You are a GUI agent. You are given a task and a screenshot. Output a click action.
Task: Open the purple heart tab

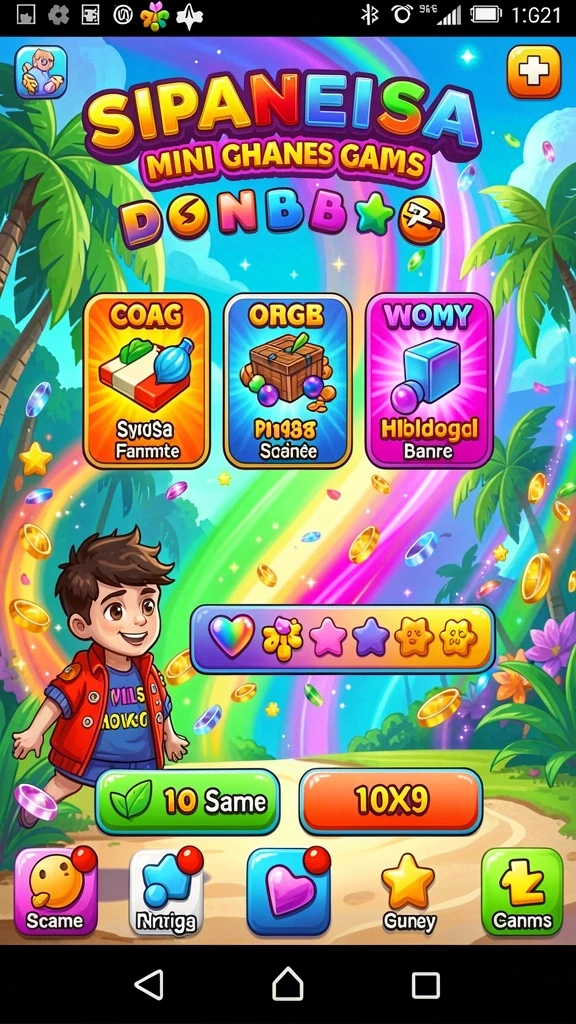pyautogui.click(x=288, y=892)
